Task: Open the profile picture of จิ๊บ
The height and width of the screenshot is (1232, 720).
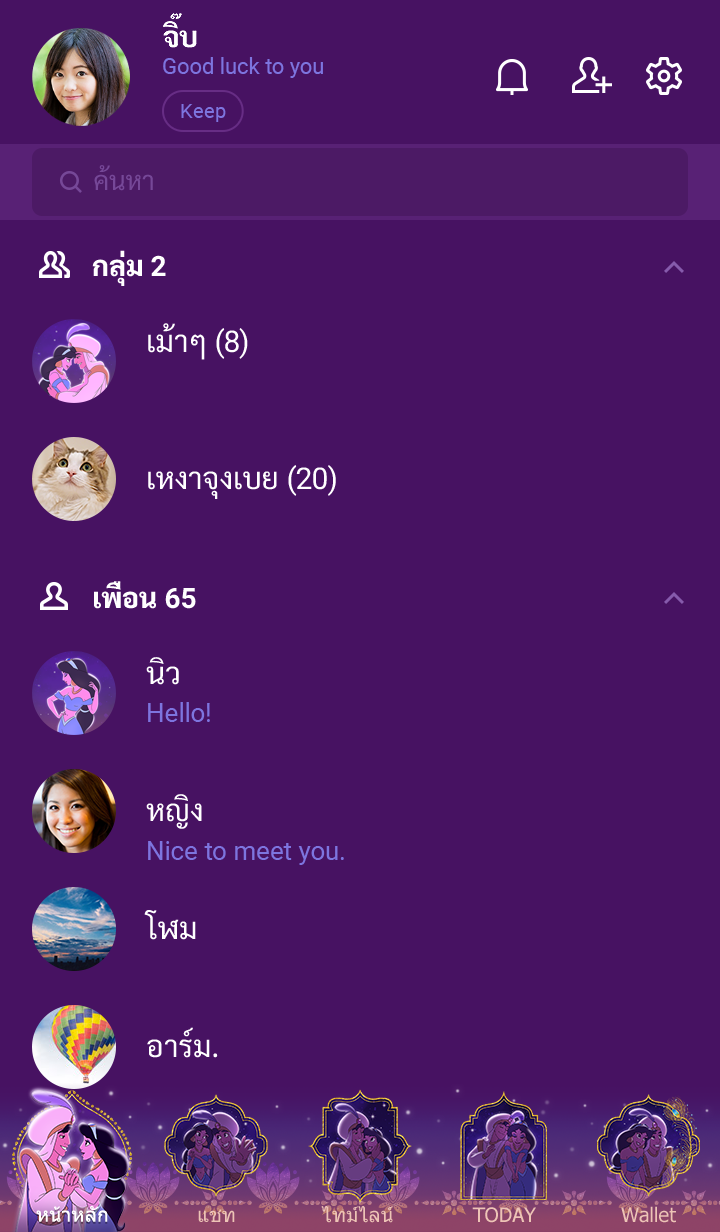Action: click(81, 77)
